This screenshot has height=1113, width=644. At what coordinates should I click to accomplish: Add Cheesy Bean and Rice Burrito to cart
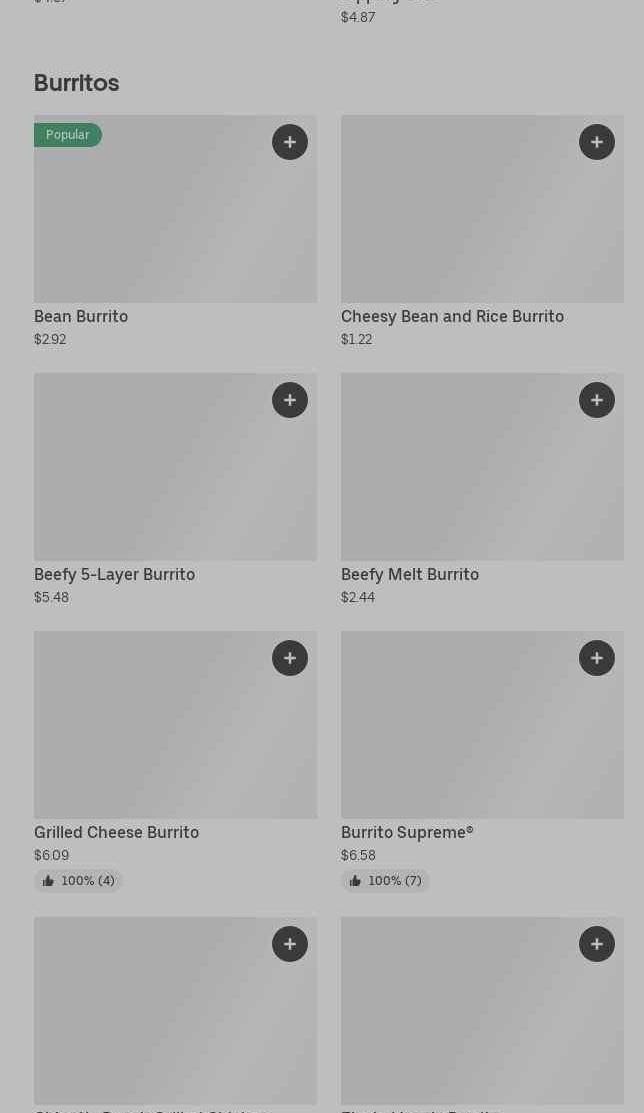click(597, 142)
